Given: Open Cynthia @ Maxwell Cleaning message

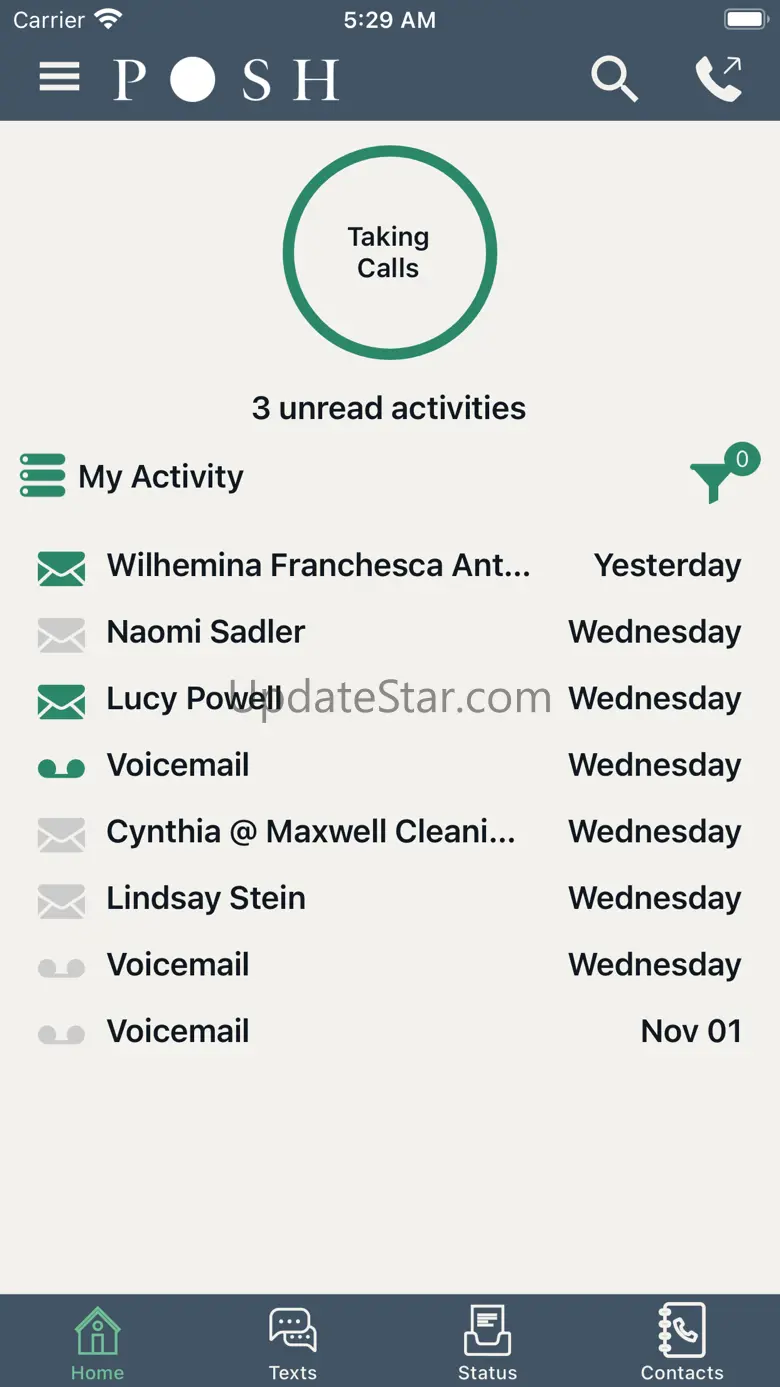Looking at the screenshot, I should 390,833.
